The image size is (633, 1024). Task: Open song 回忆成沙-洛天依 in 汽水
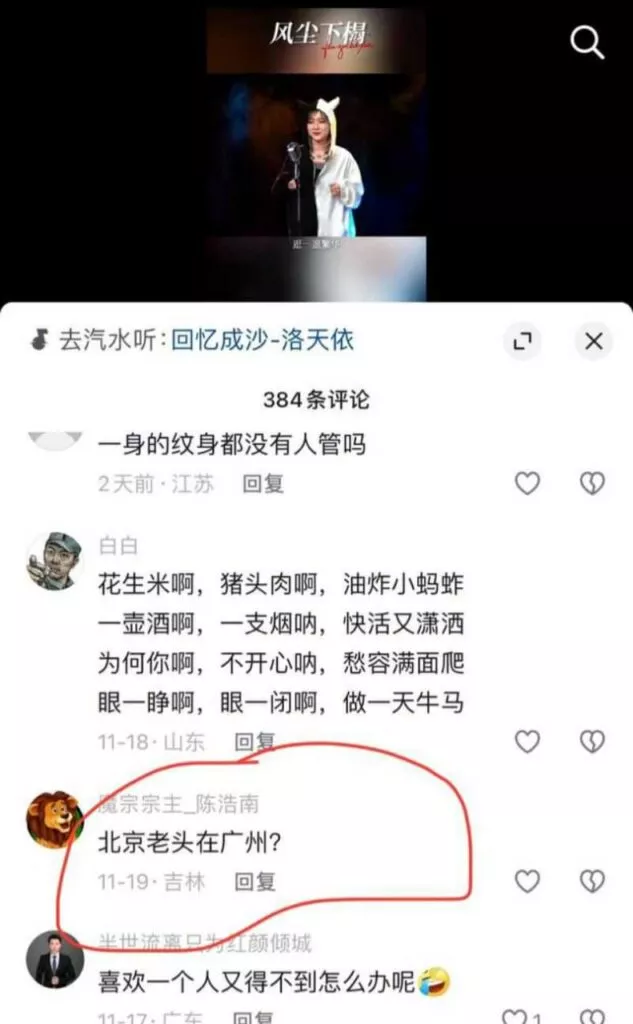click(191, 341)
